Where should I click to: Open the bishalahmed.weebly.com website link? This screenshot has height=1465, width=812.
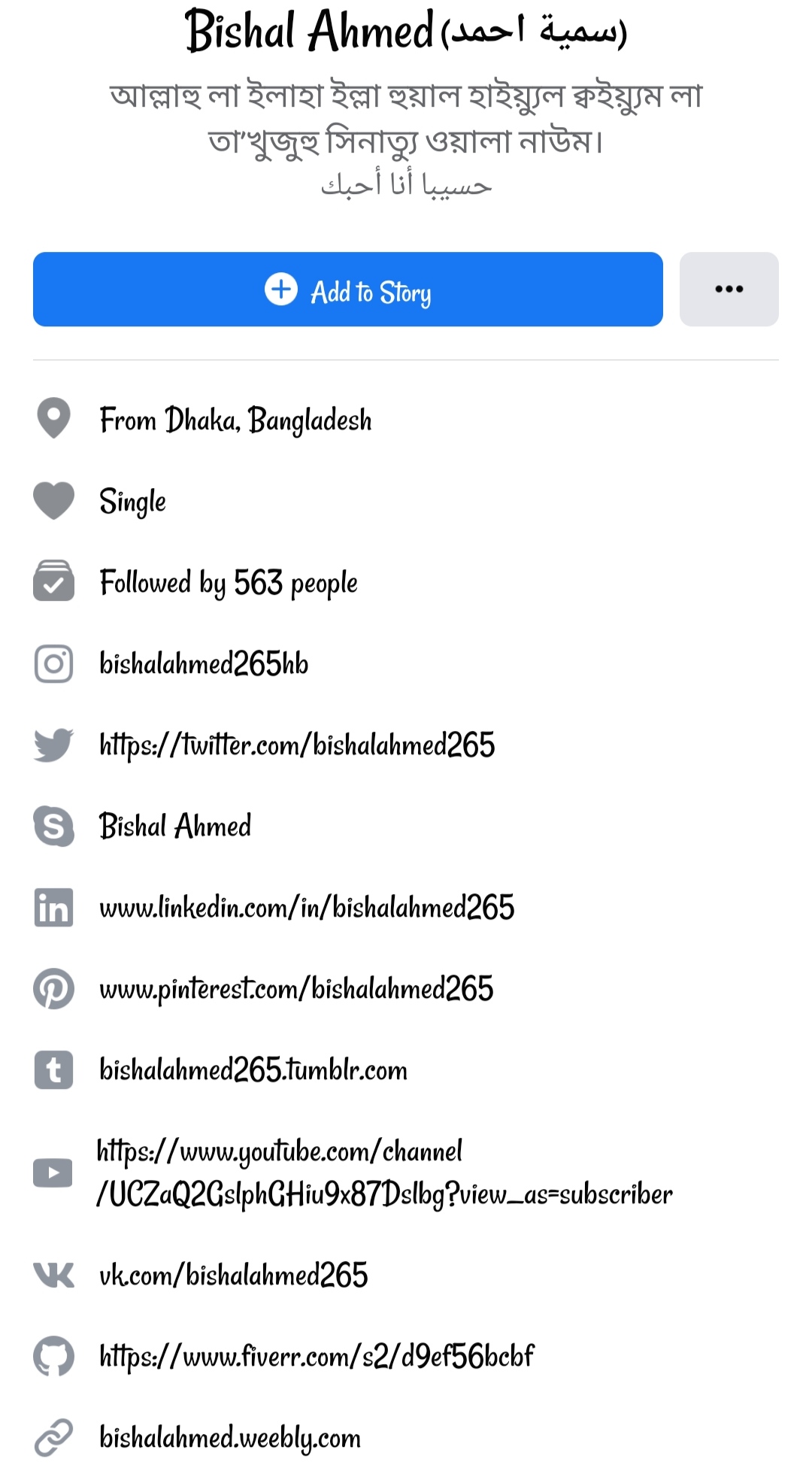pyautogui.click(x=230, y=1438)
